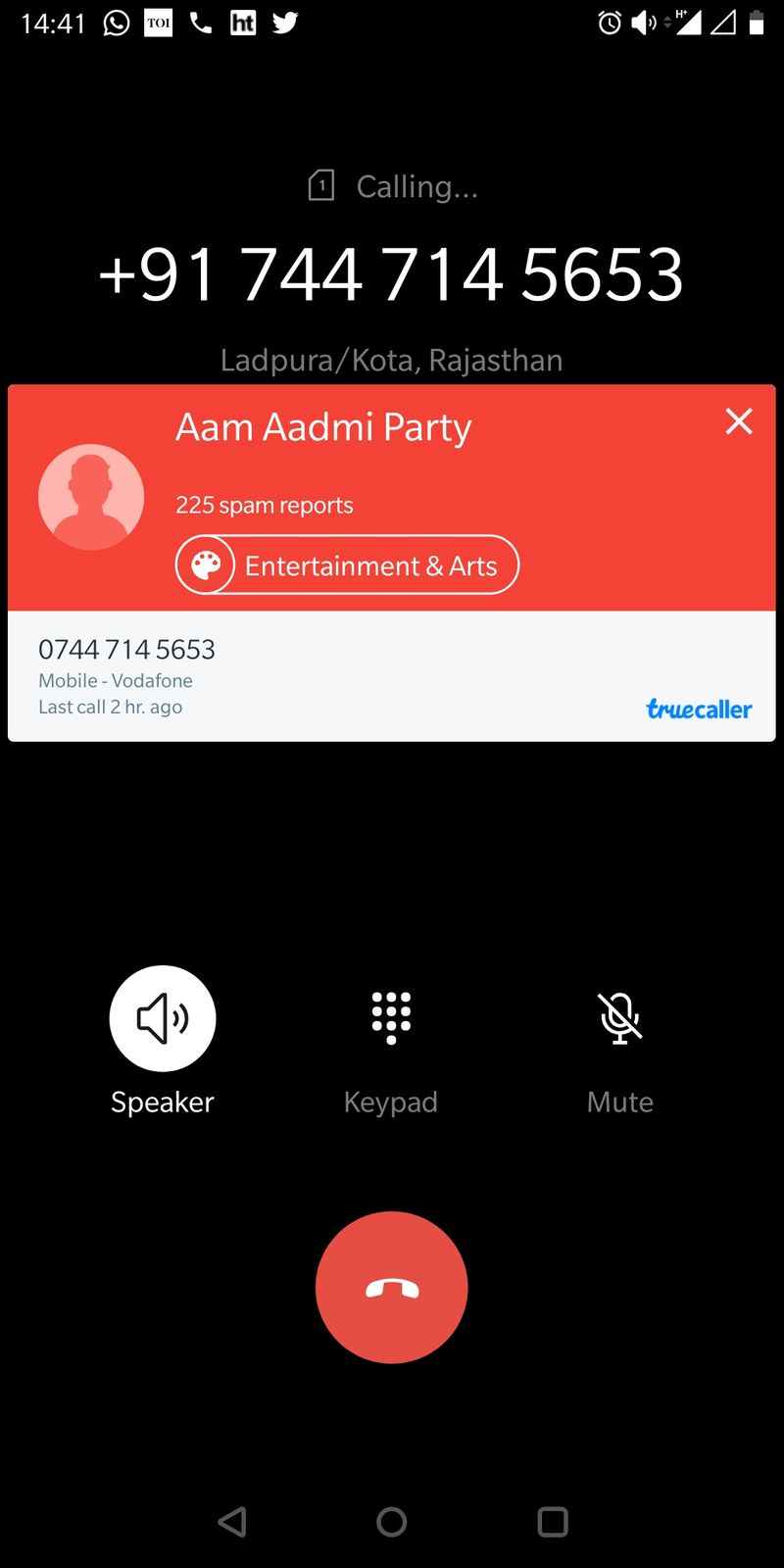Open recent apps from the navigation bar
Image resolution: width=784 pixels, height=1568 pixels.
tap(553, 1521)
